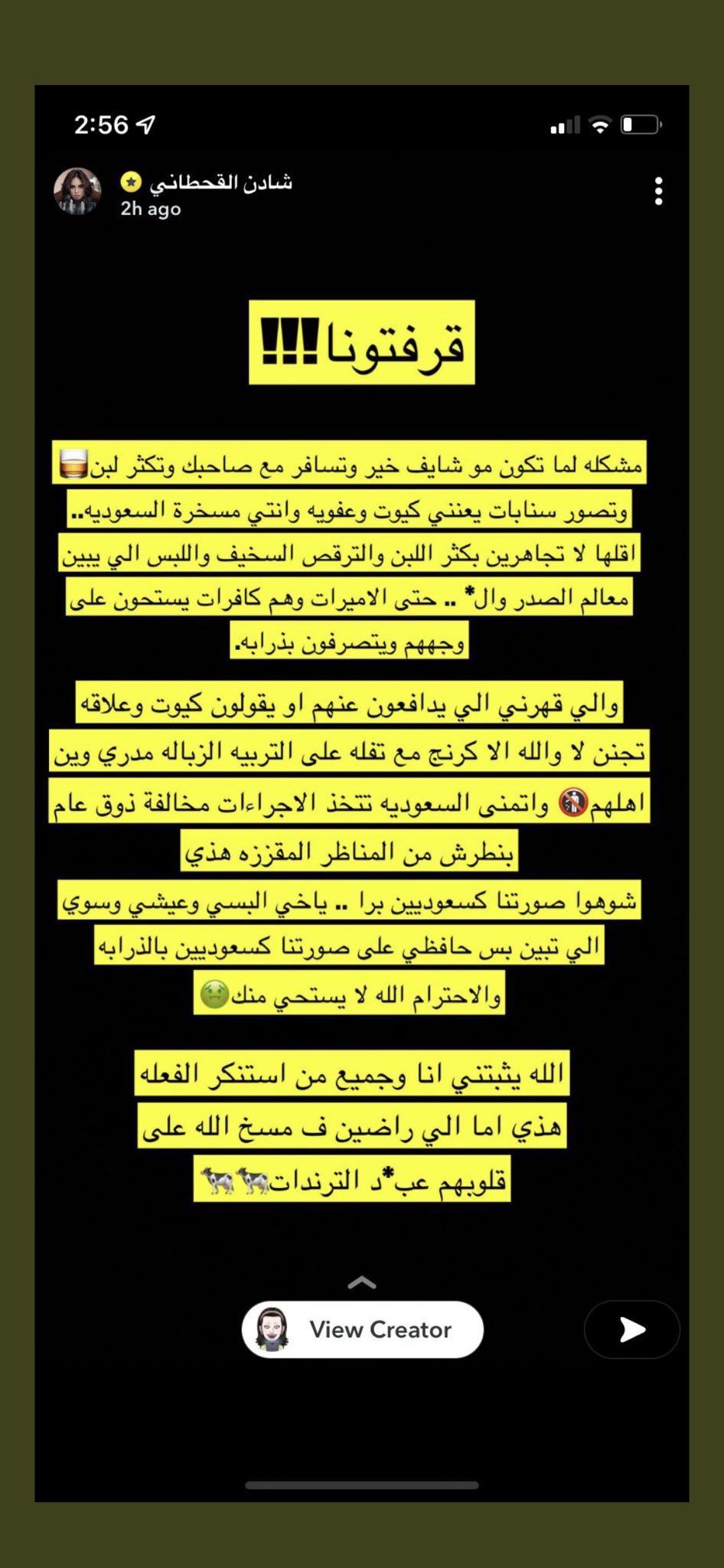Tap the username شادن القحطاني
Viewport: 724px width, 1568px height.
(x=222, y=182)
